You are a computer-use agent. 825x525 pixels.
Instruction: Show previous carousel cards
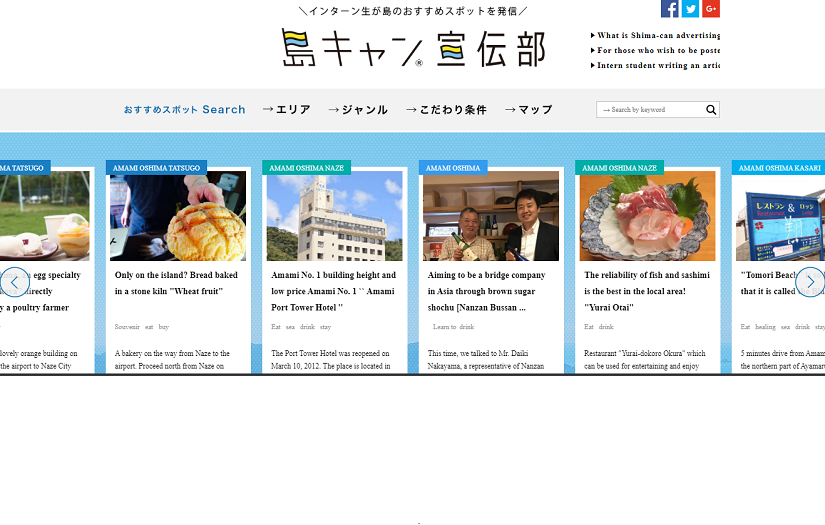pyautogui.click(x=15, y=282)
